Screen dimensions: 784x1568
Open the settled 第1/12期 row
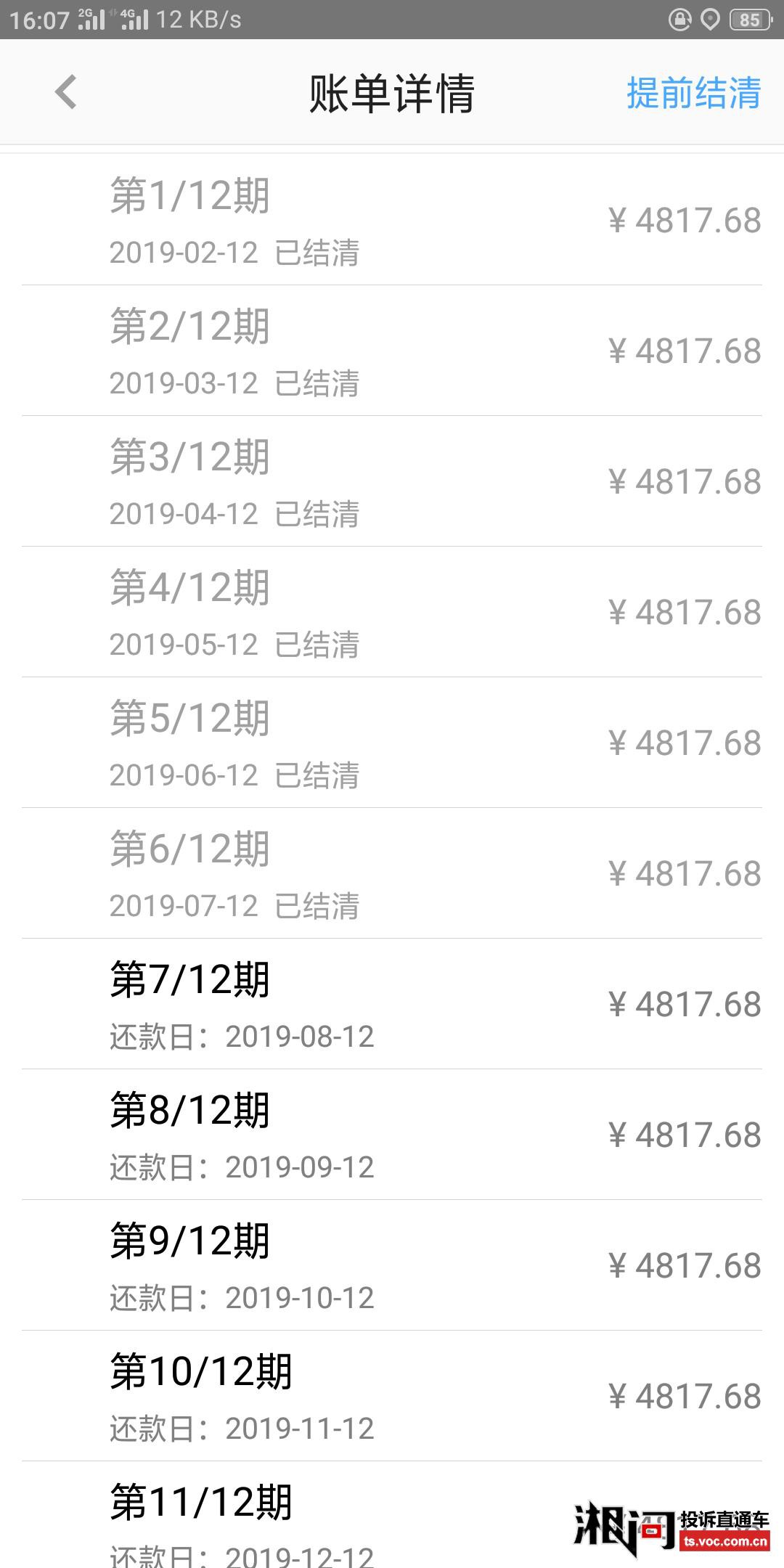pyautogui.click(x=392, y=220)
